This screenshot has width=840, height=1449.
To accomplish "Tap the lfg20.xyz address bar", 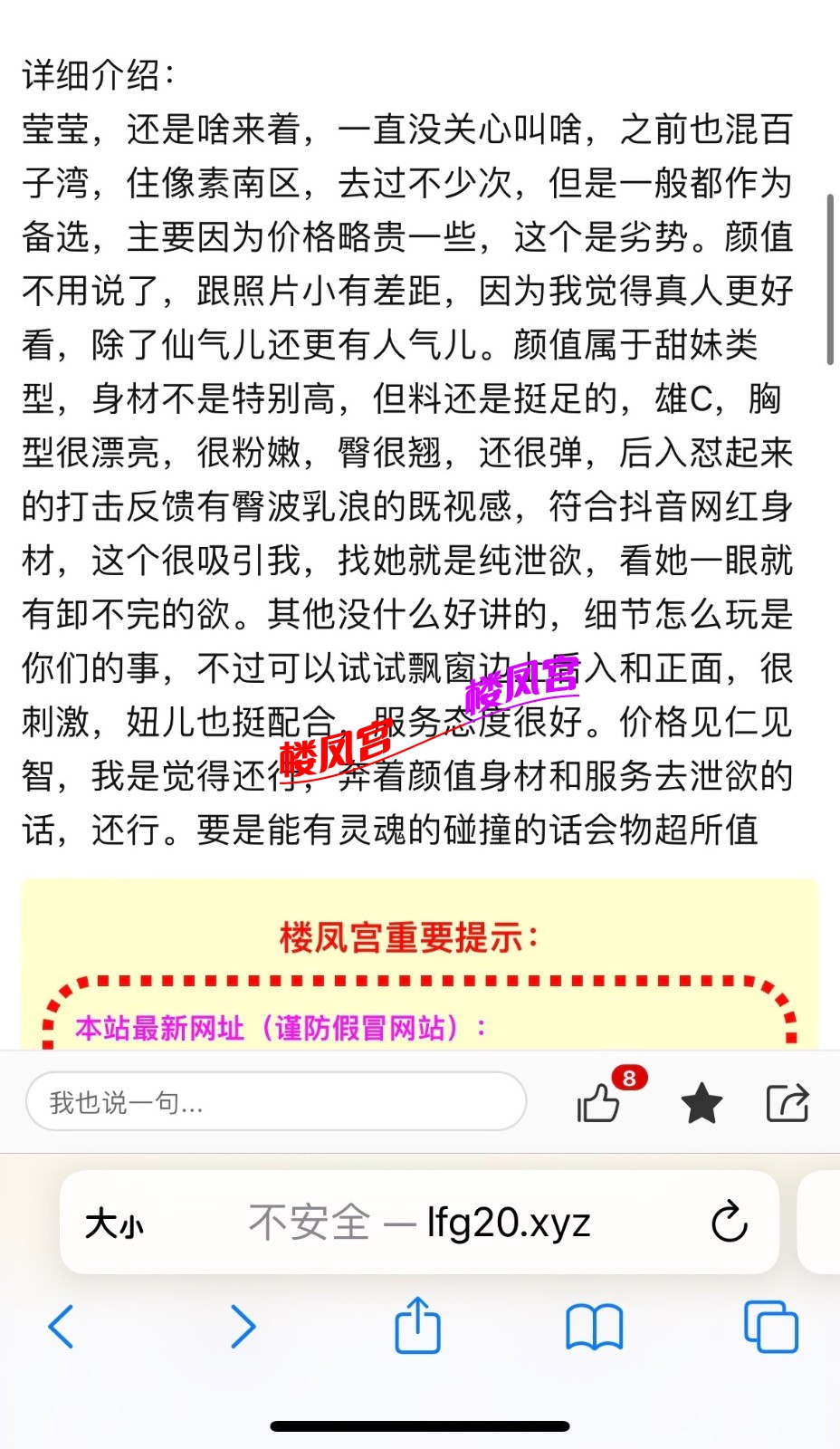I will (419, 1223).
